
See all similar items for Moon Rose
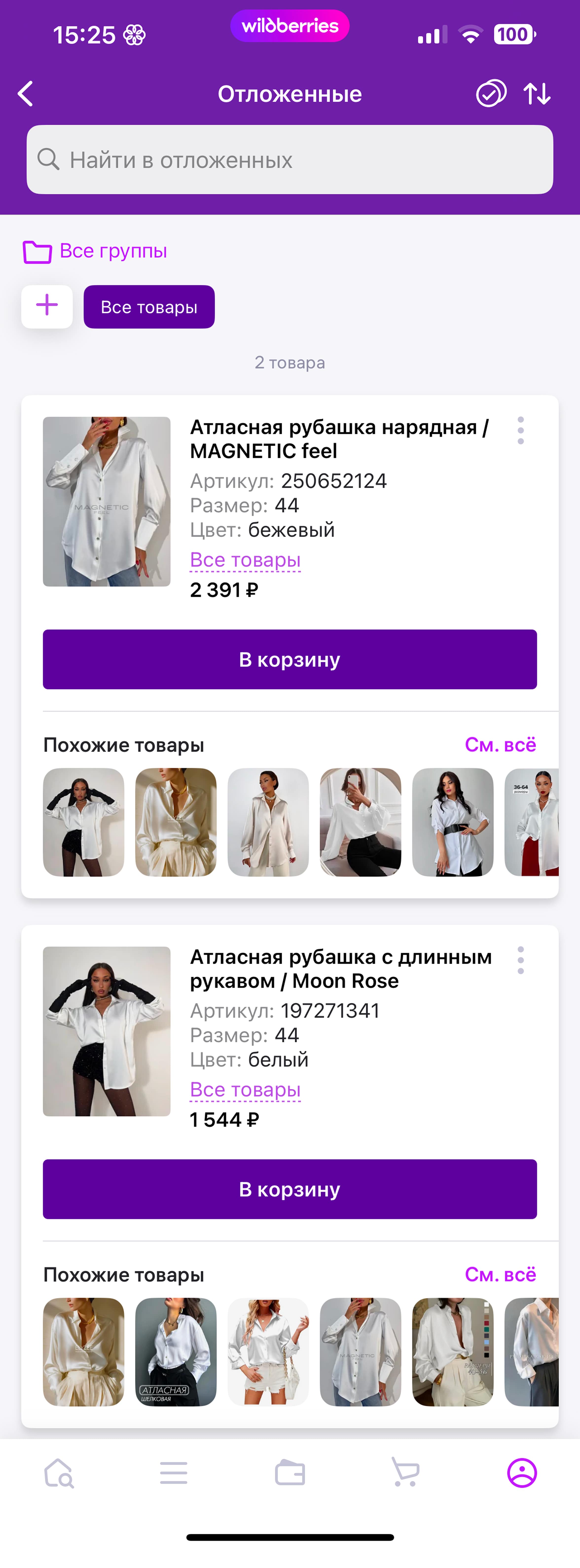coord(500,1274)
